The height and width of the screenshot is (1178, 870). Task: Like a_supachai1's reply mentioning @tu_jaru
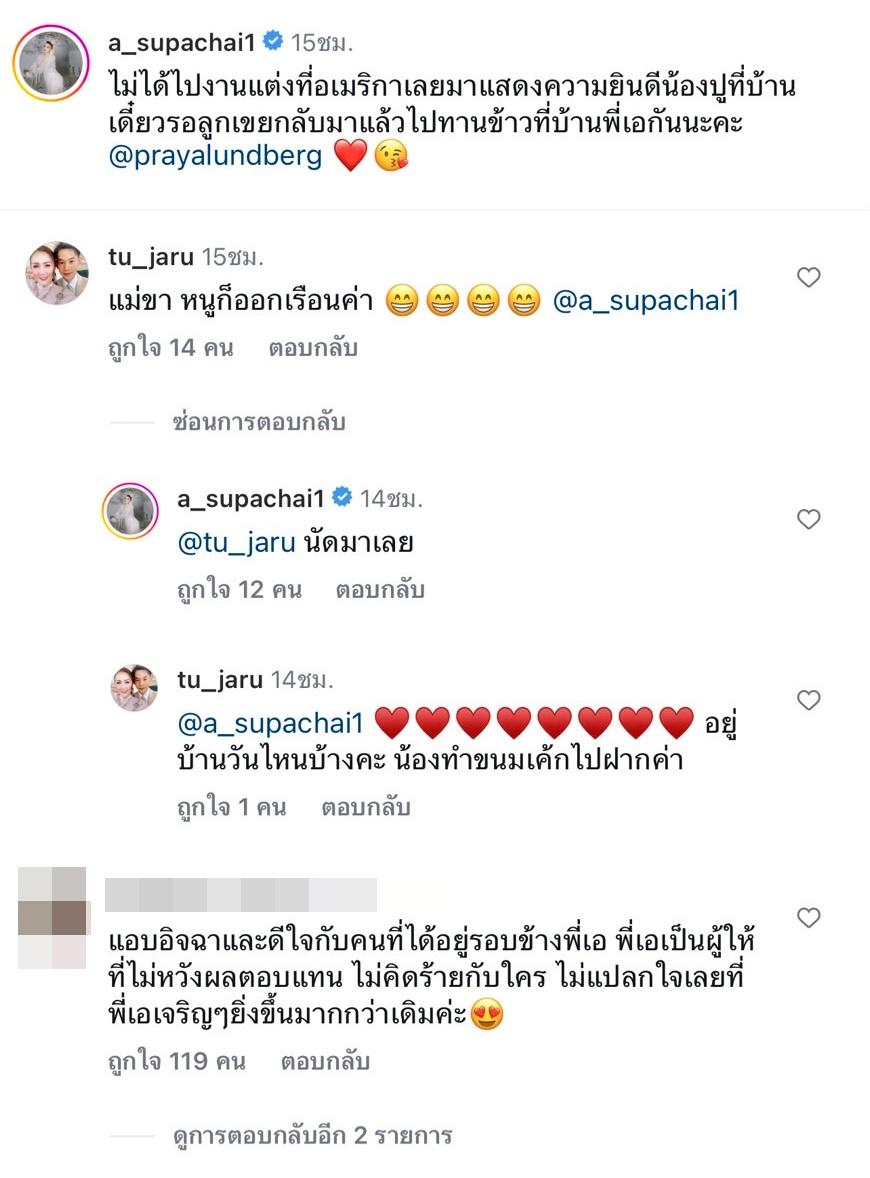808,519
